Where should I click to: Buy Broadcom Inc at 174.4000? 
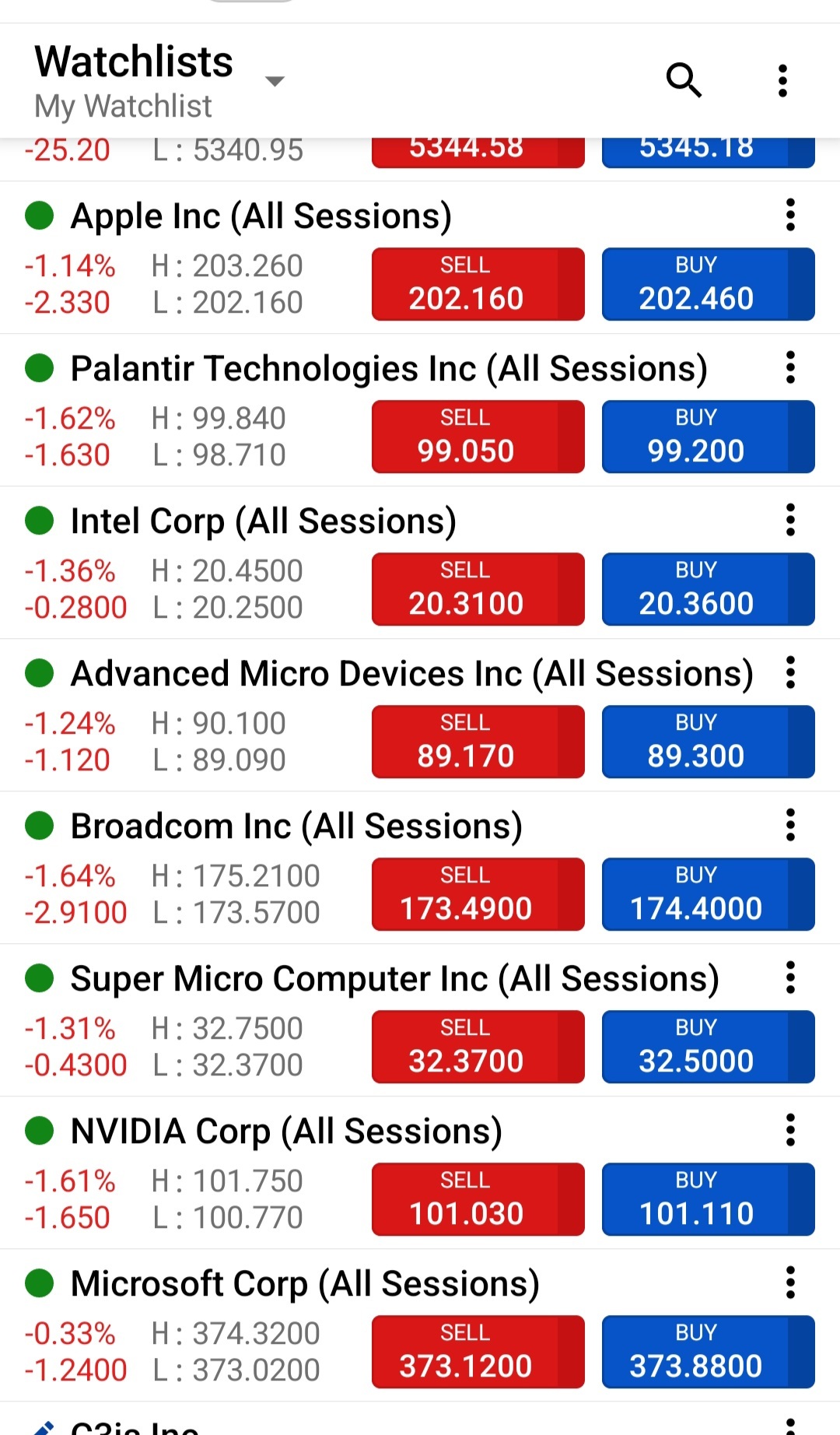pyautogui.click(x=708, y=894)
